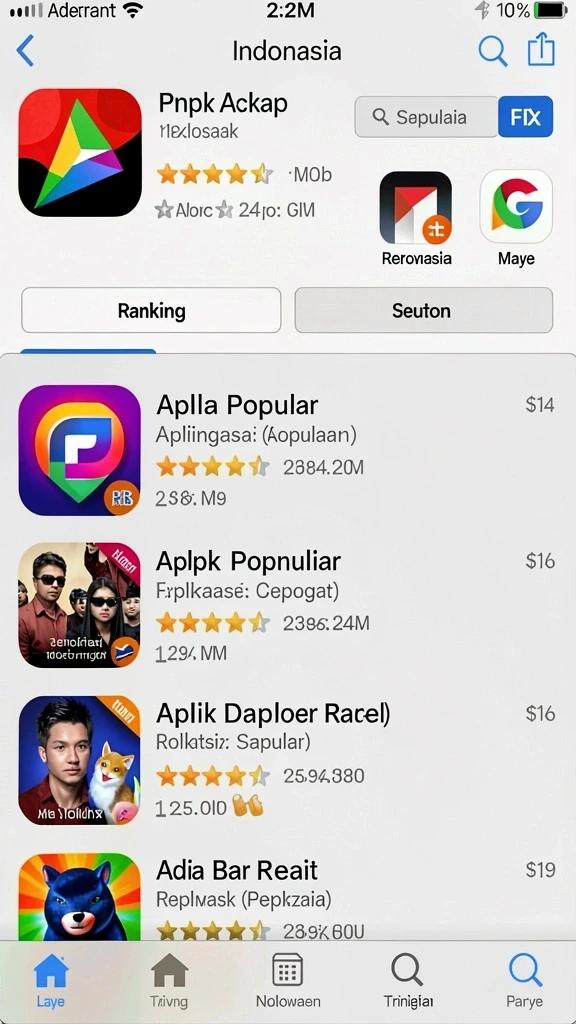Share this page with the share icon
The height and width of the screenshot is (1024, 576).
coord(541,50)
